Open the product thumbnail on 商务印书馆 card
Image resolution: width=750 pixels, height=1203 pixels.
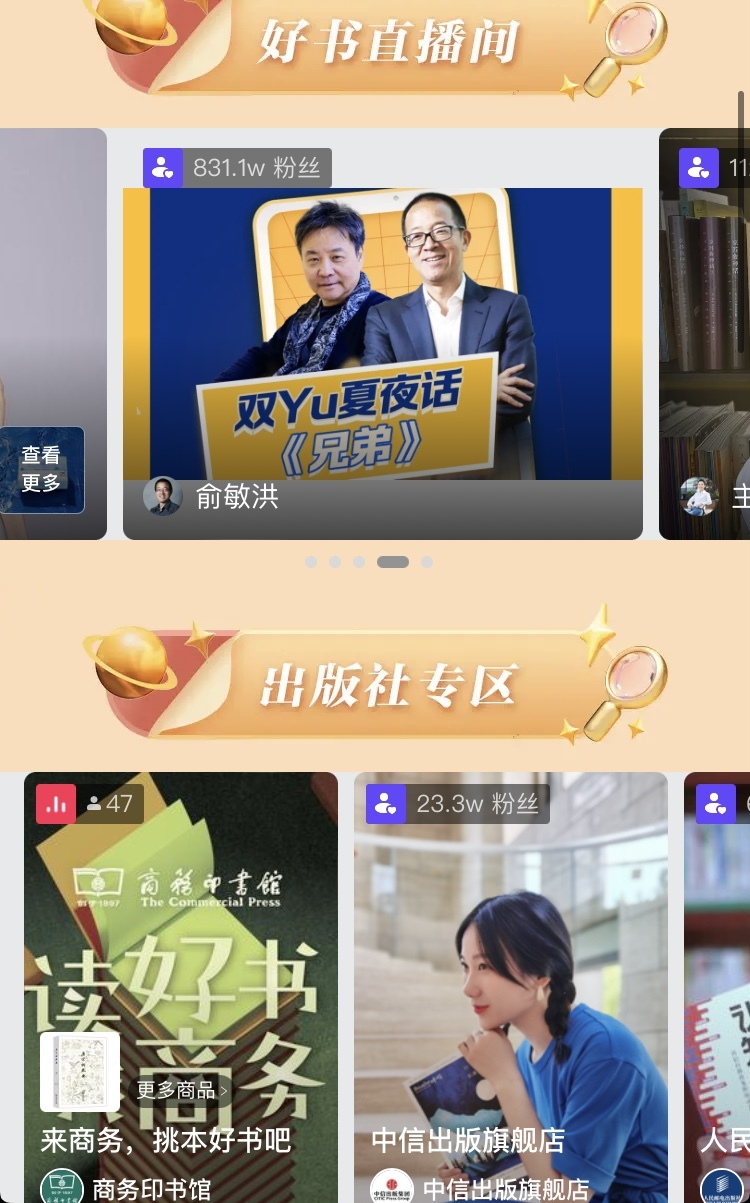point(80,1072)
